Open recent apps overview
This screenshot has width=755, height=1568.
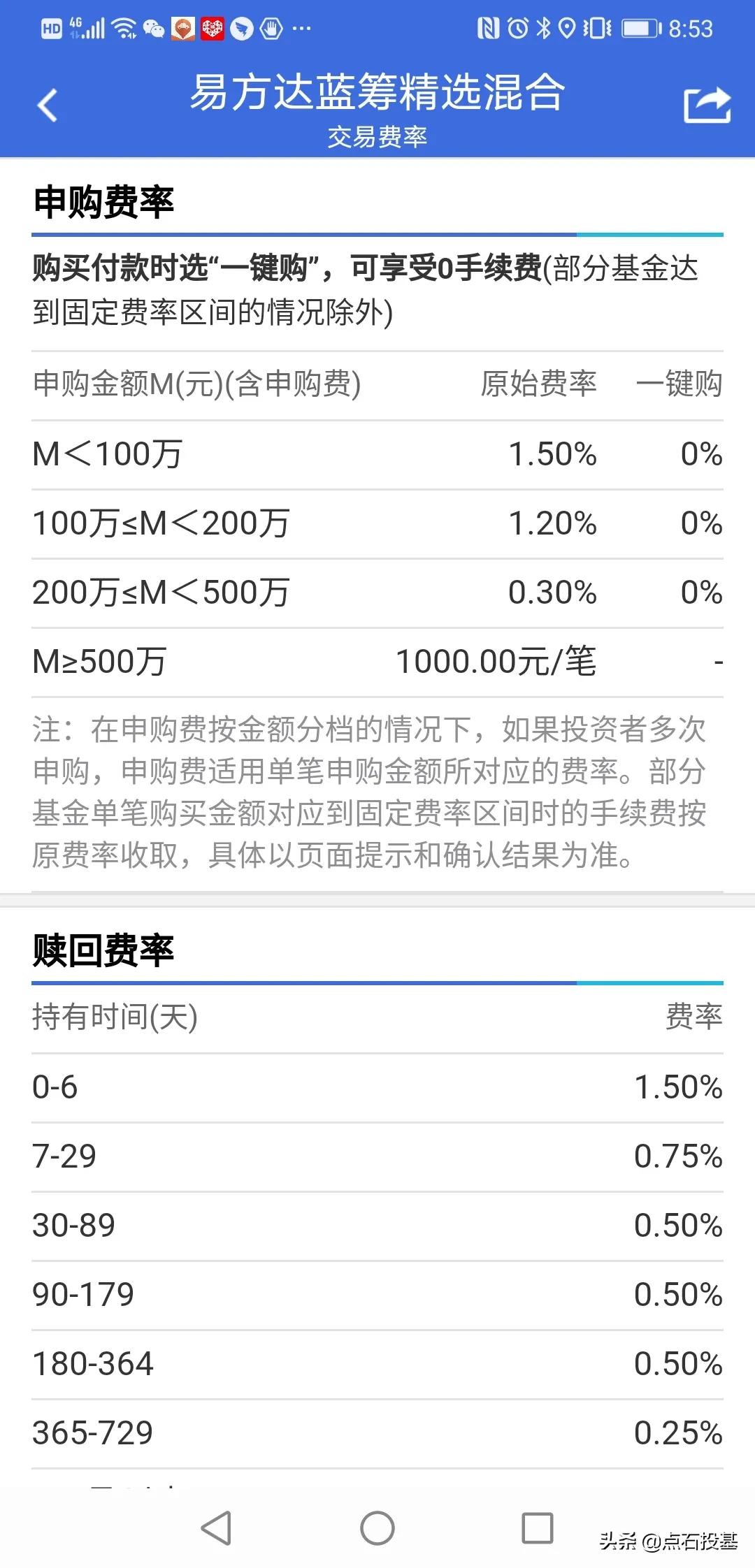[538, 1527]
